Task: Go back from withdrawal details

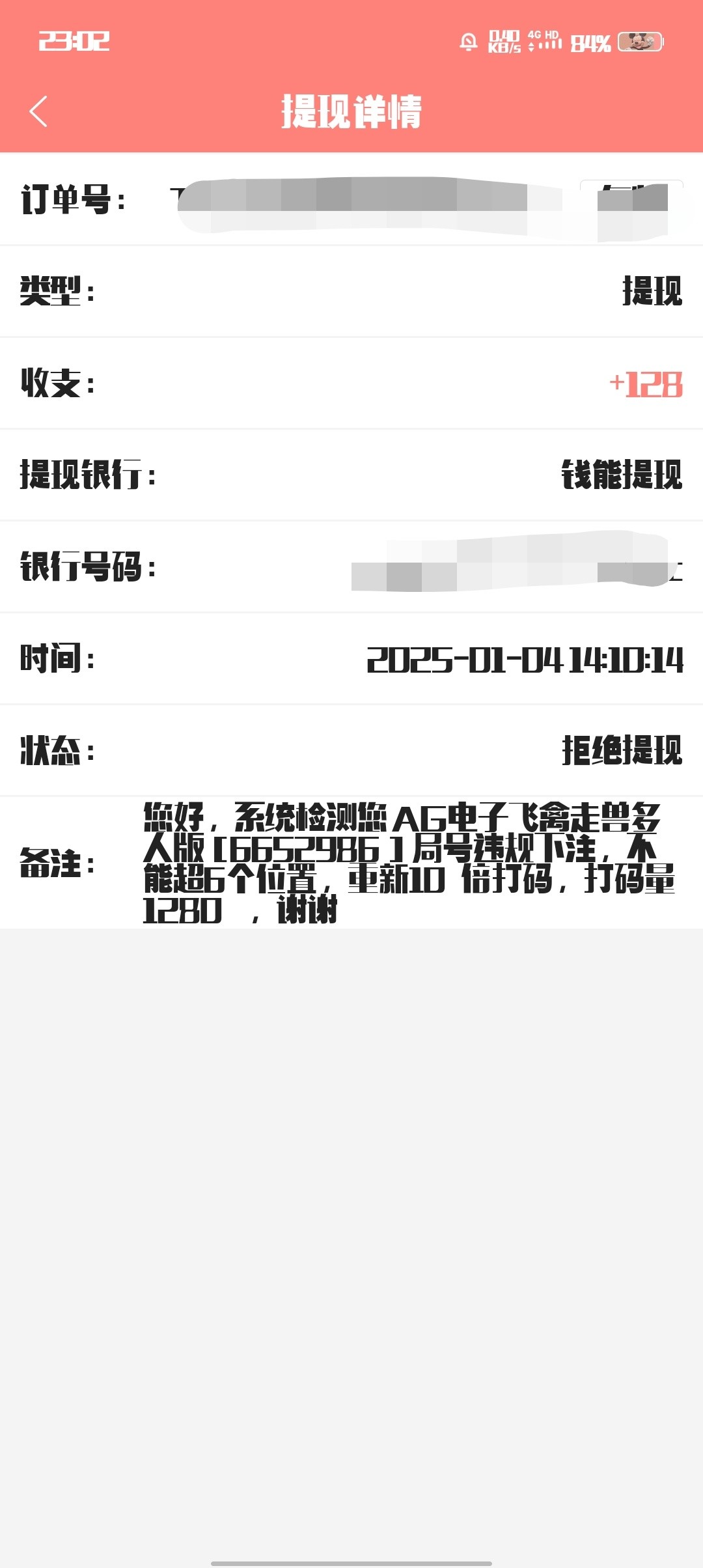Action: [38, 111]
